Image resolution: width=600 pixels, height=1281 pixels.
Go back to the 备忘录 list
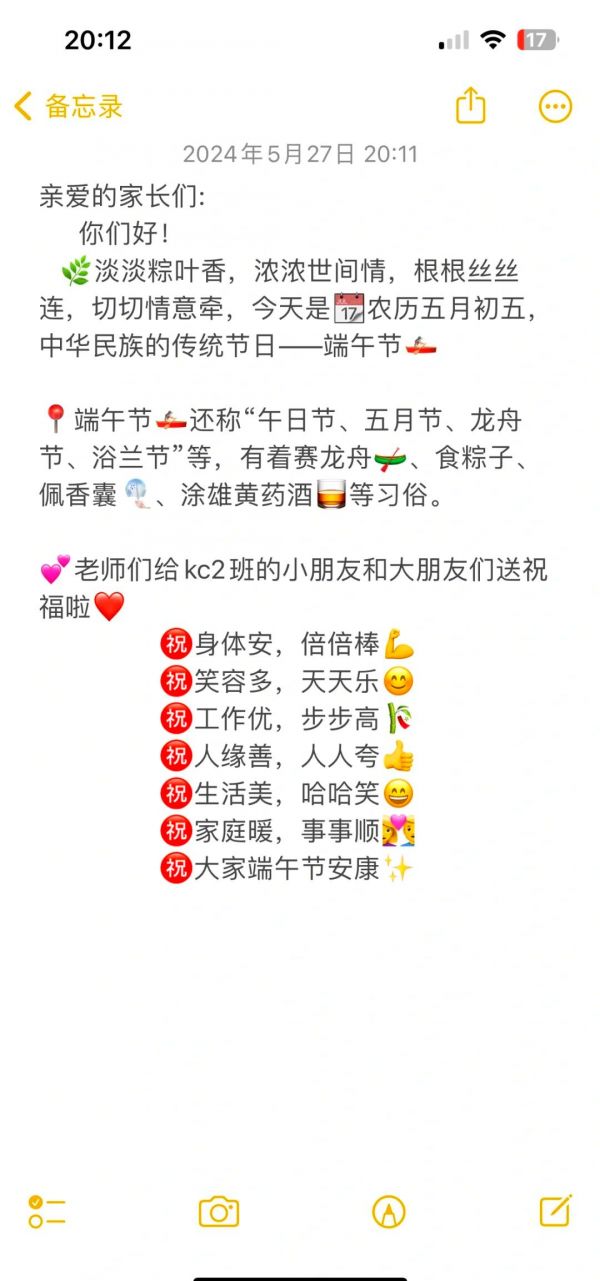coord(68,106)
